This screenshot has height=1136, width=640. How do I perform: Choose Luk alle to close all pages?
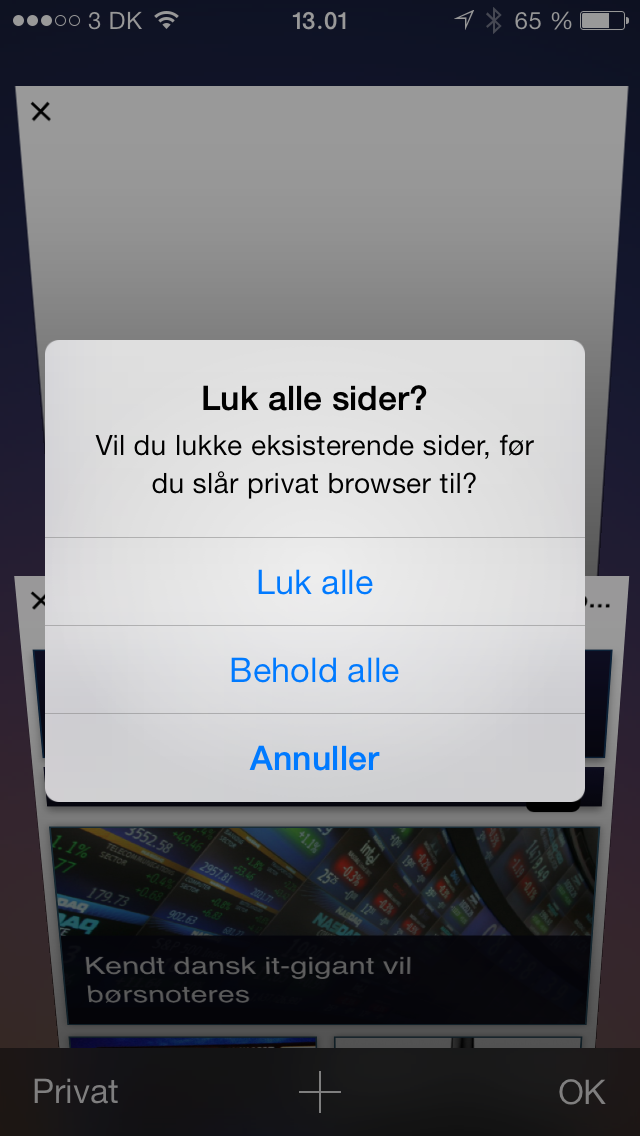[x=315, y=582]
